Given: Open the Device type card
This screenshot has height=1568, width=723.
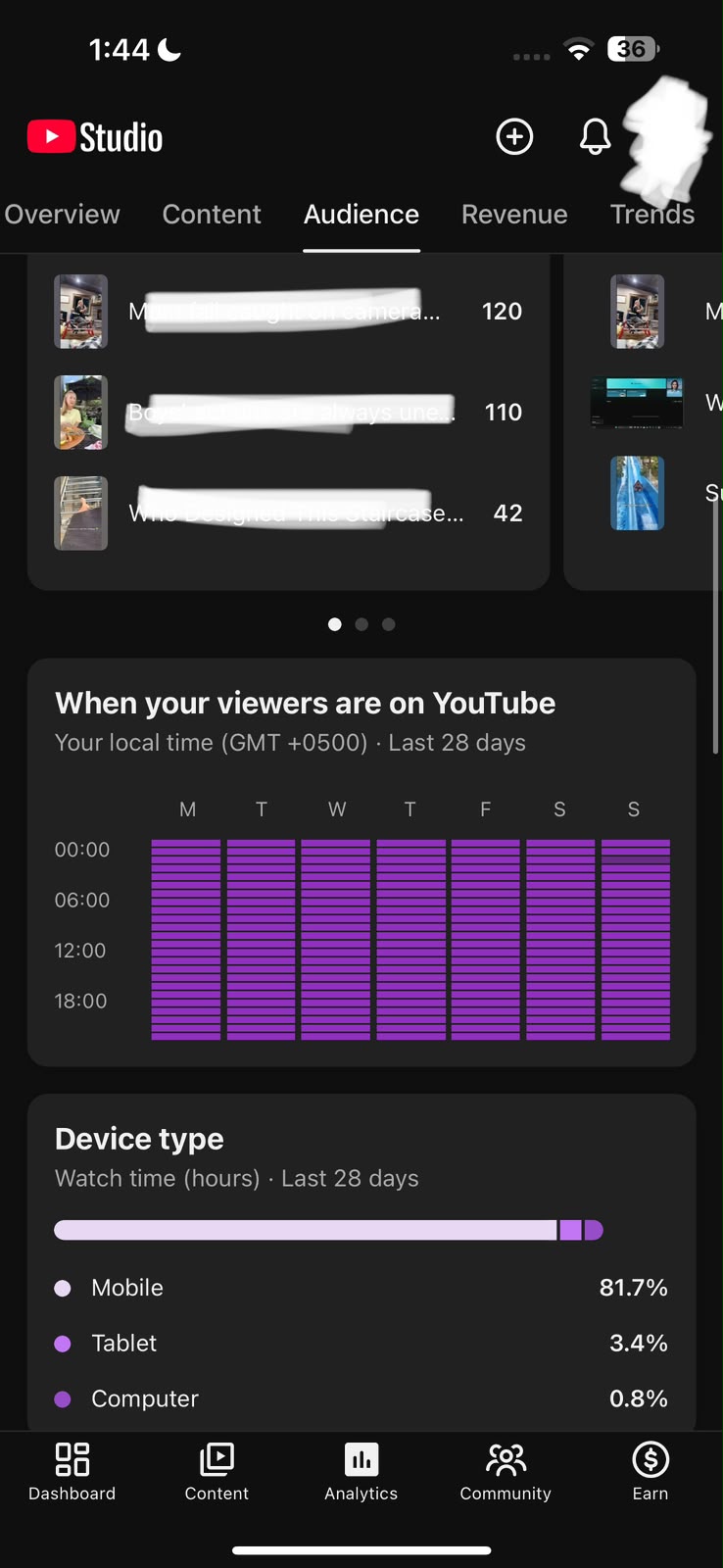Looking at the screenshot, I should pos(361,1262).
